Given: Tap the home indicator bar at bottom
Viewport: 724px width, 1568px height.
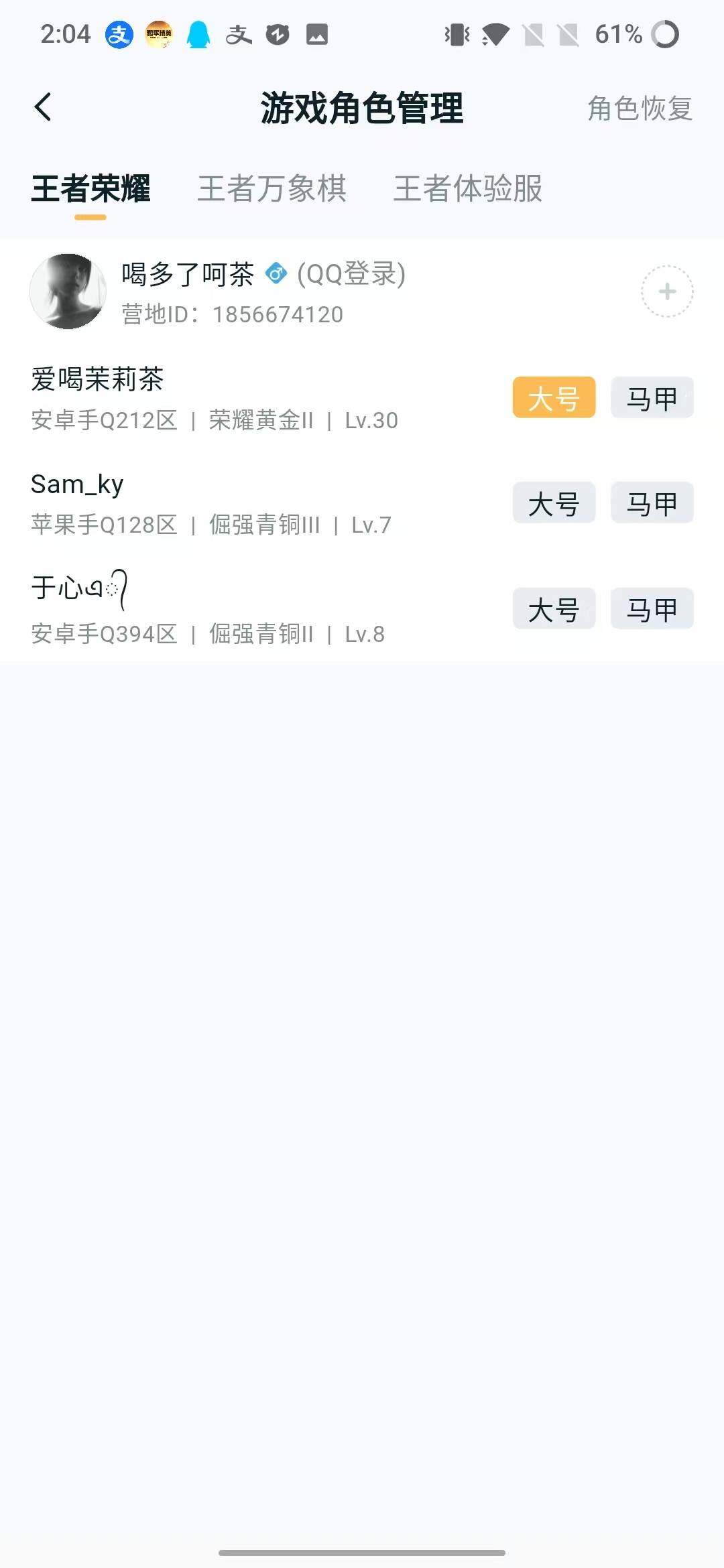Looking at the screenshot, I should (362, 1553).
